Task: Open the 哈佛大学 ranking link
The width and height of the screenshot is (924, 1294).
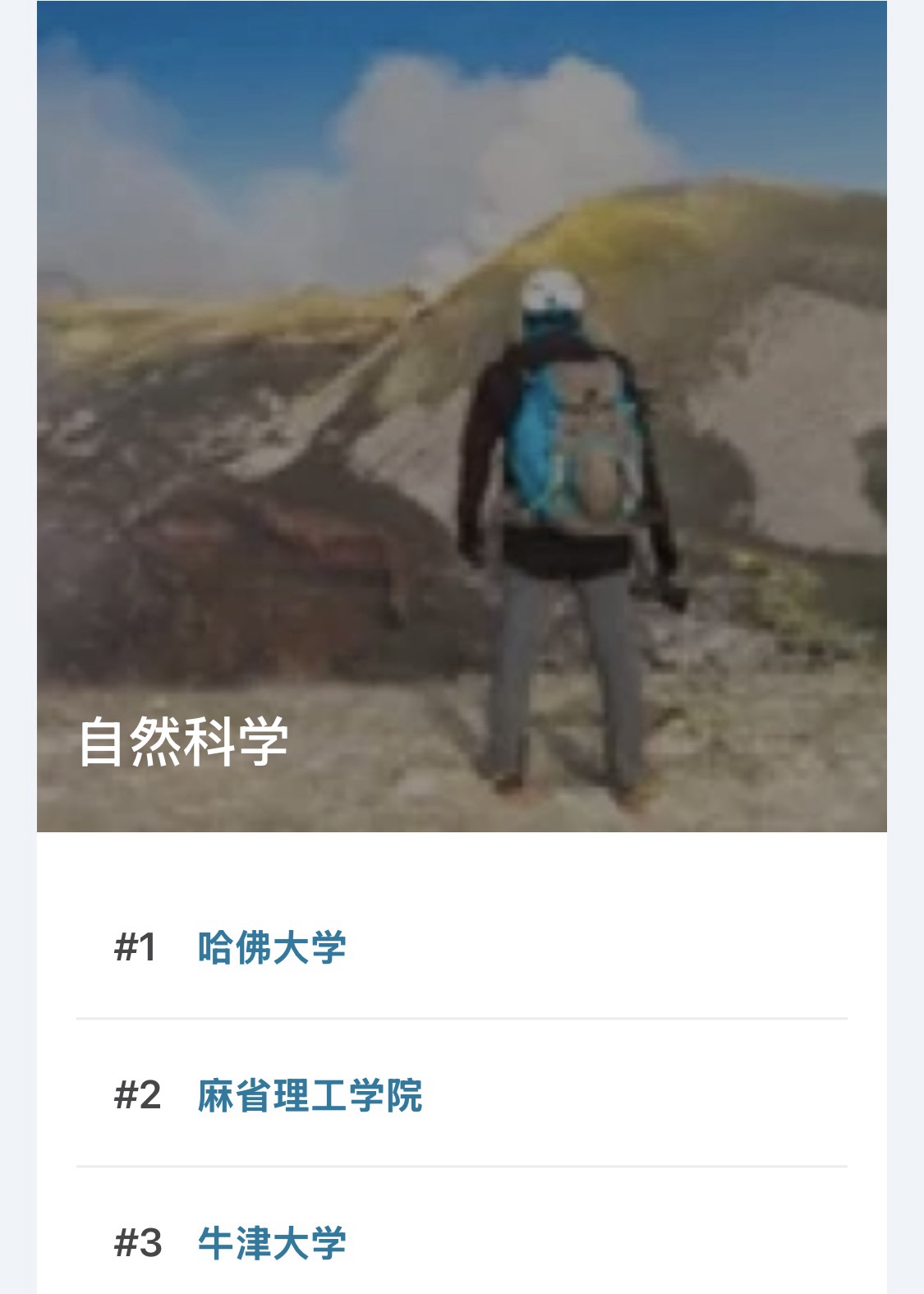Action: coord(271,947)
